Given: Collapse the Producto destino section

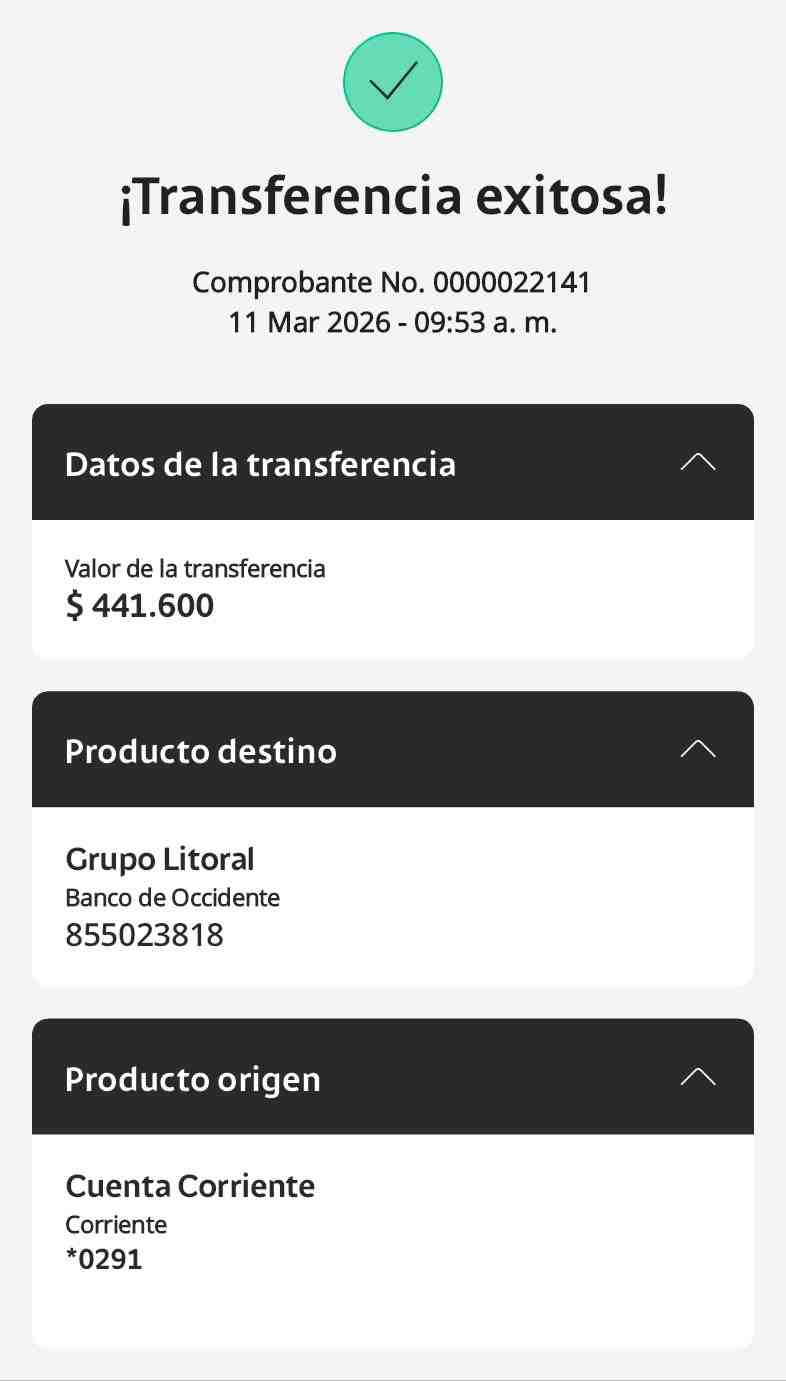Looking at the screenshot, I should tap(697, 749).
